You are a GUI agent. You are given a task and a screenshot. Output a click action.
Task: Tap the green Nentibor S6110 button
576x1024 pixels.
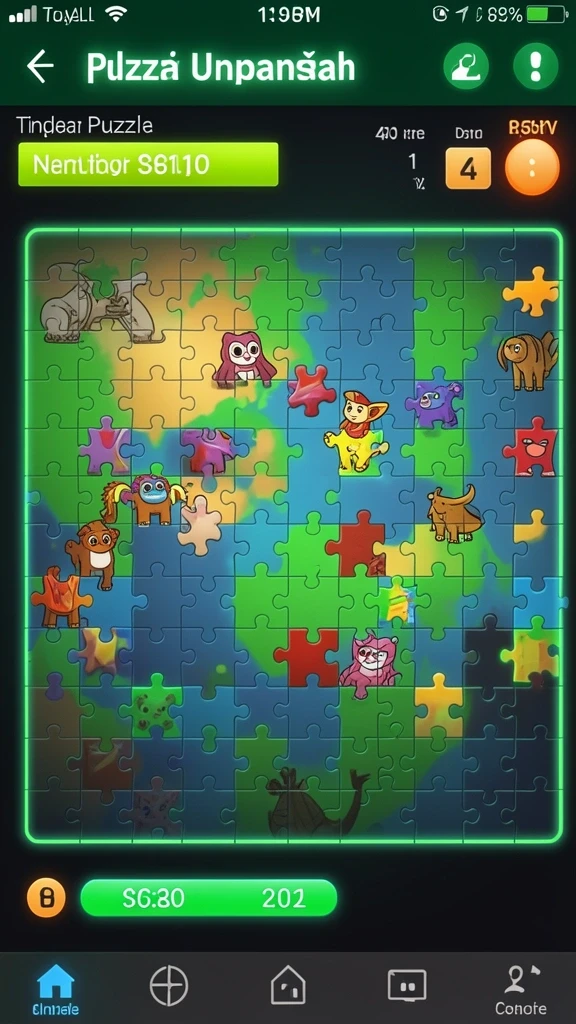[148, 165]
